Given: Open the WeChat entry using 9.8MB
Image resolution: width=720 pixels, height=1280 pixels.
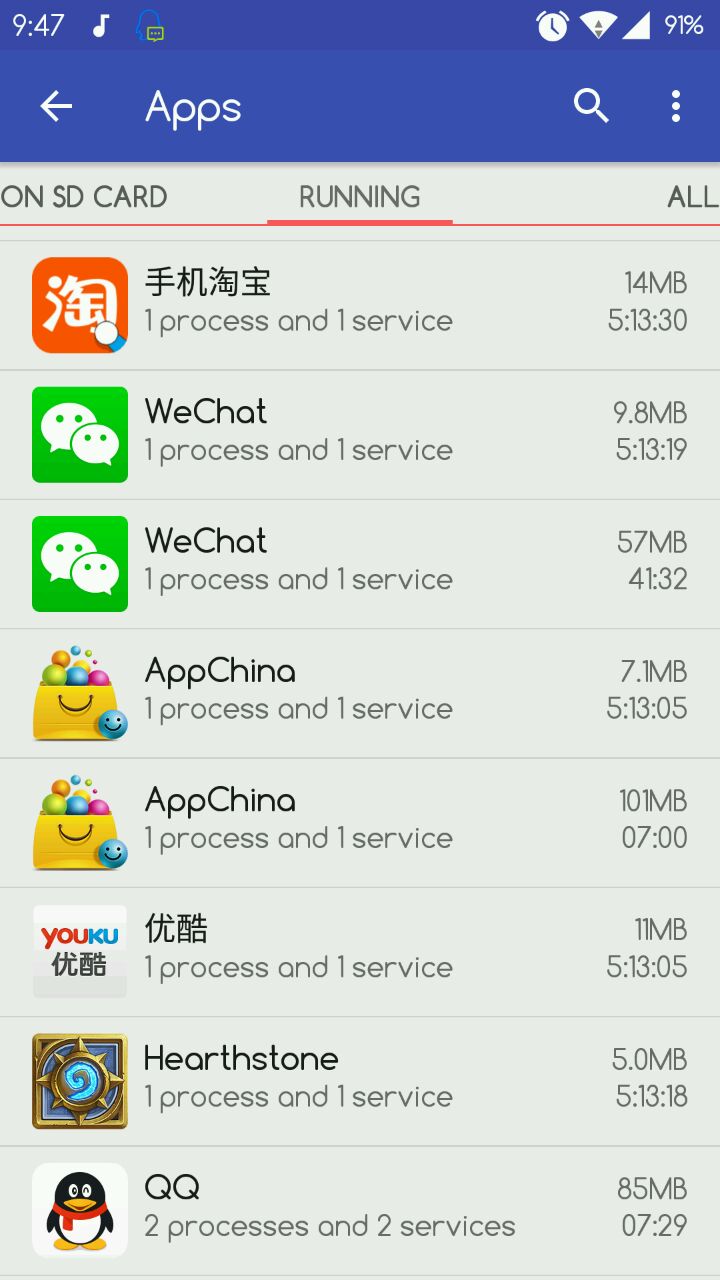Looking at the screenshot, I should click(360, 434).
